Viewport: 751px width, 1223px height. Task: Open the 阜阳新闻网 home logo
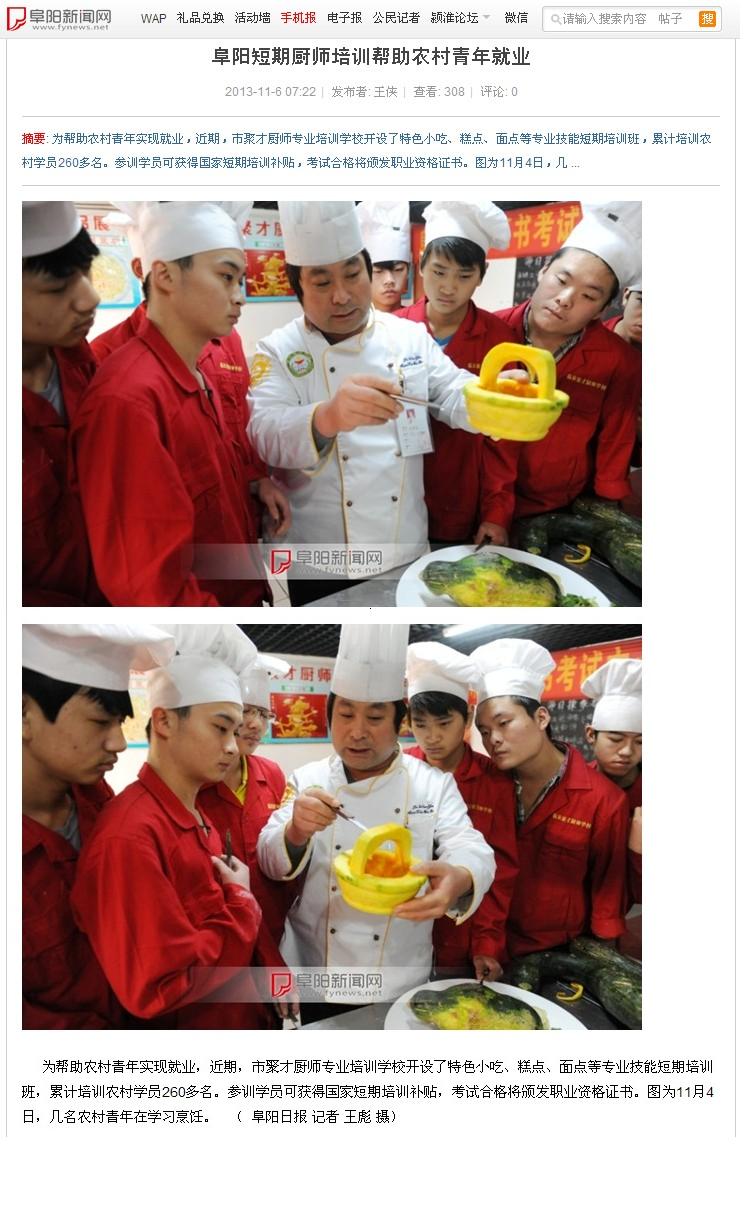click(x=58, y=18)
